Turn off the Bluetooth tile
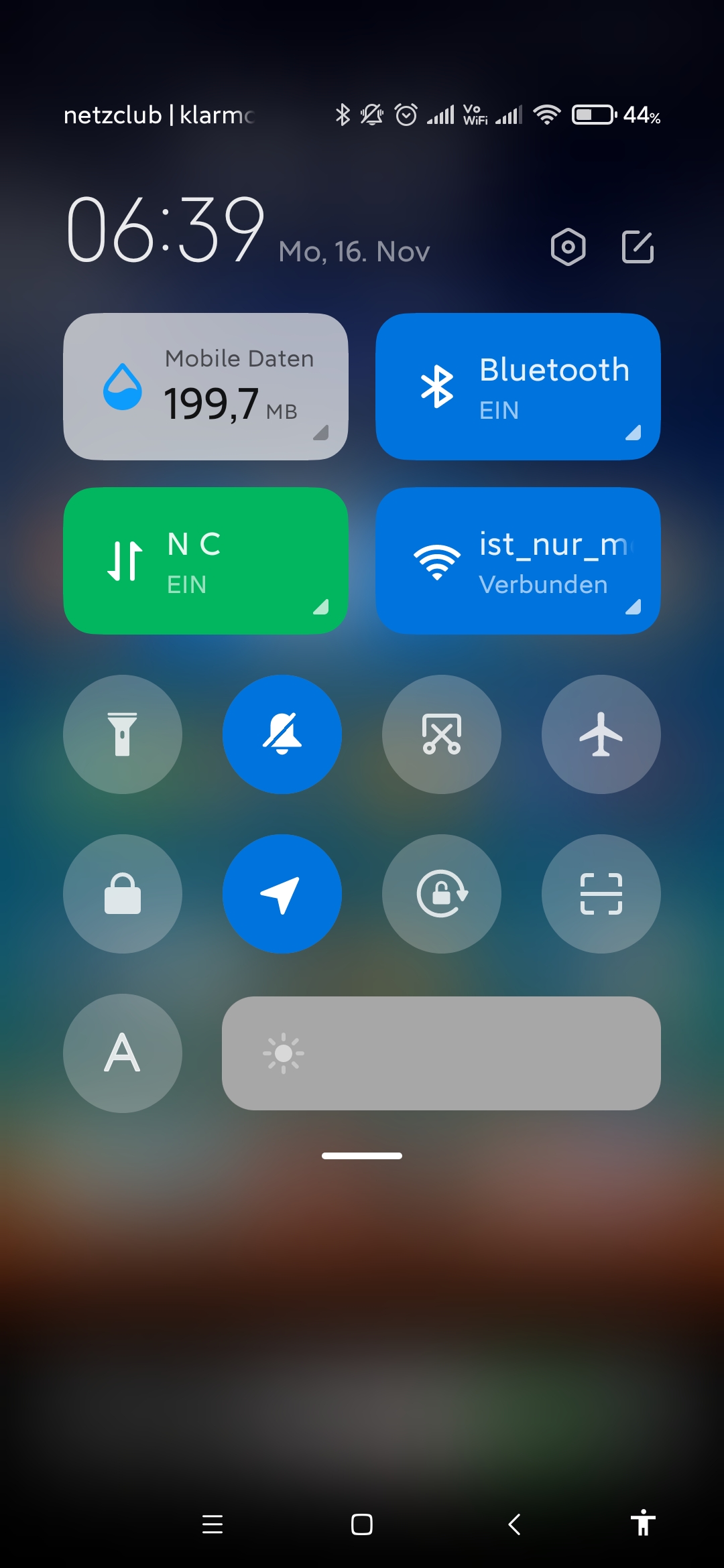Screen dimensions: 724x1568 (x=518, y=387)
